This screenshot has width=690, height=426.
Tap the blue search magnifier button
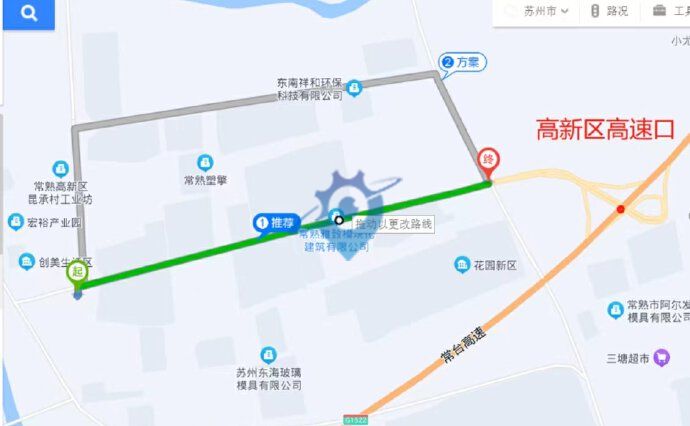click(x=28, y=14)
